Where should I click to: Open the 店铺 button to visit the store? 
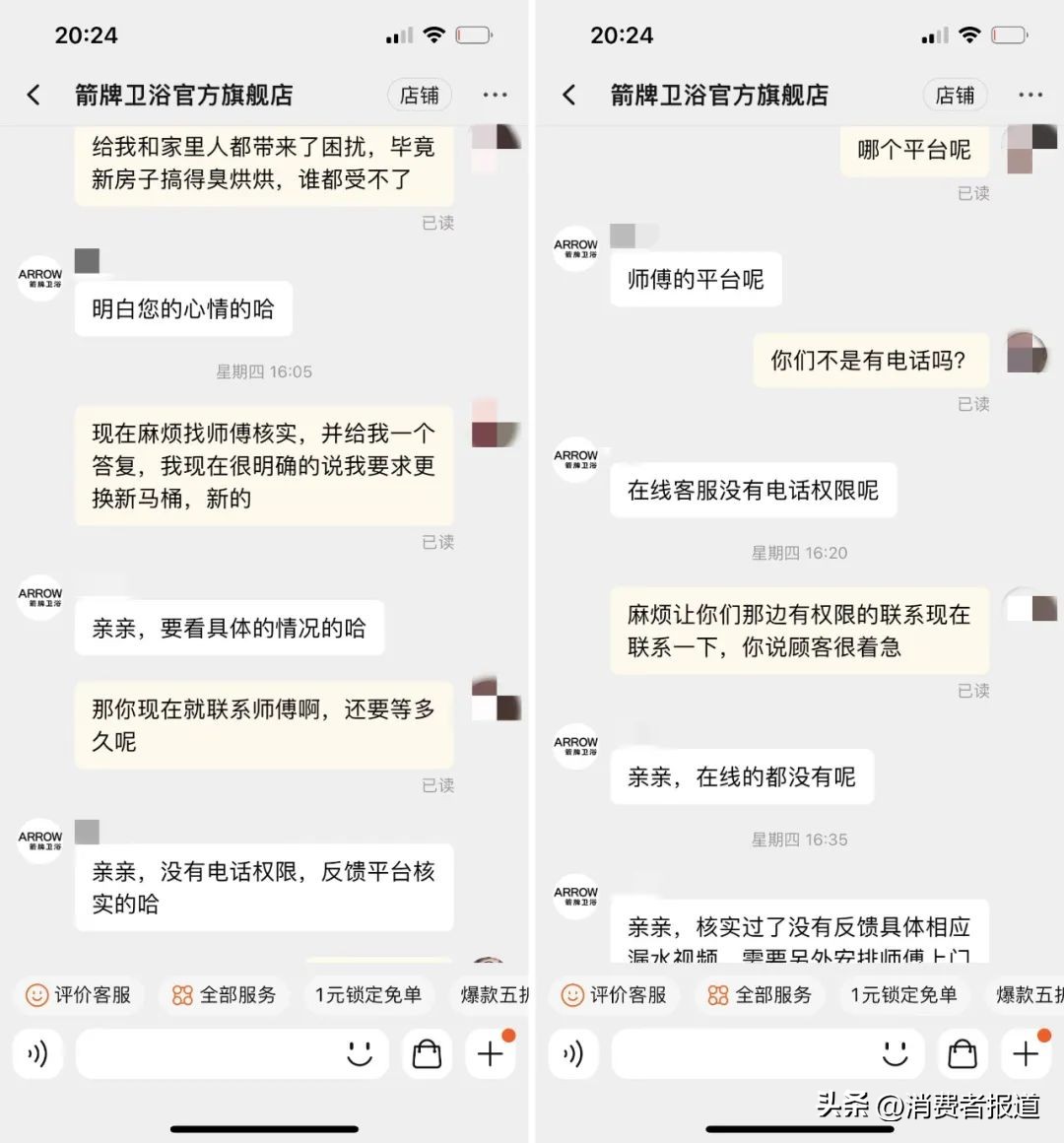click(x=419, y=95)
